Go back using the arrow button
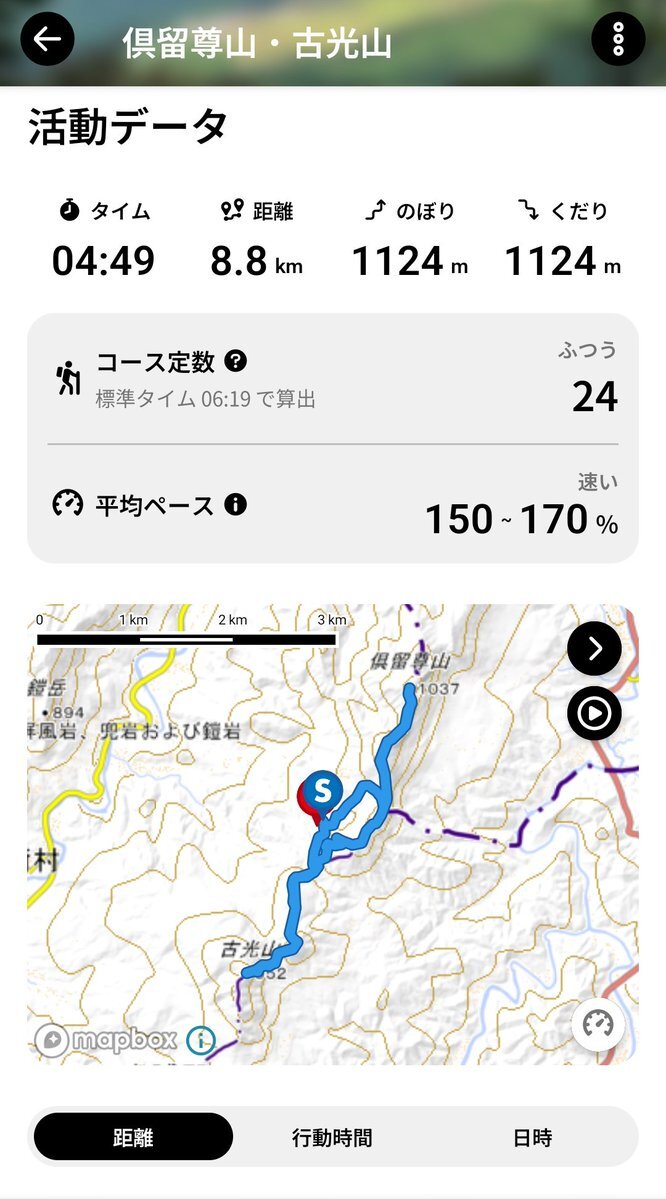Image resolution: width=666 pixels, height=1199 pixels. point(47,39)
